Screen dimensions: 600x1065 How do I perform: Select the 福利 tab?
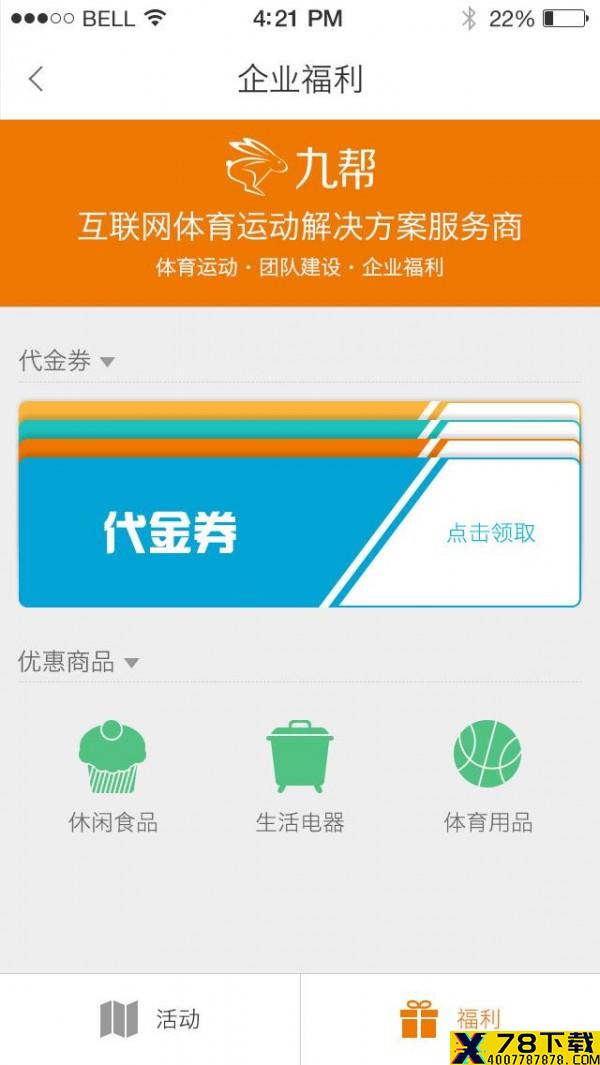click(x=451, y=1019)
